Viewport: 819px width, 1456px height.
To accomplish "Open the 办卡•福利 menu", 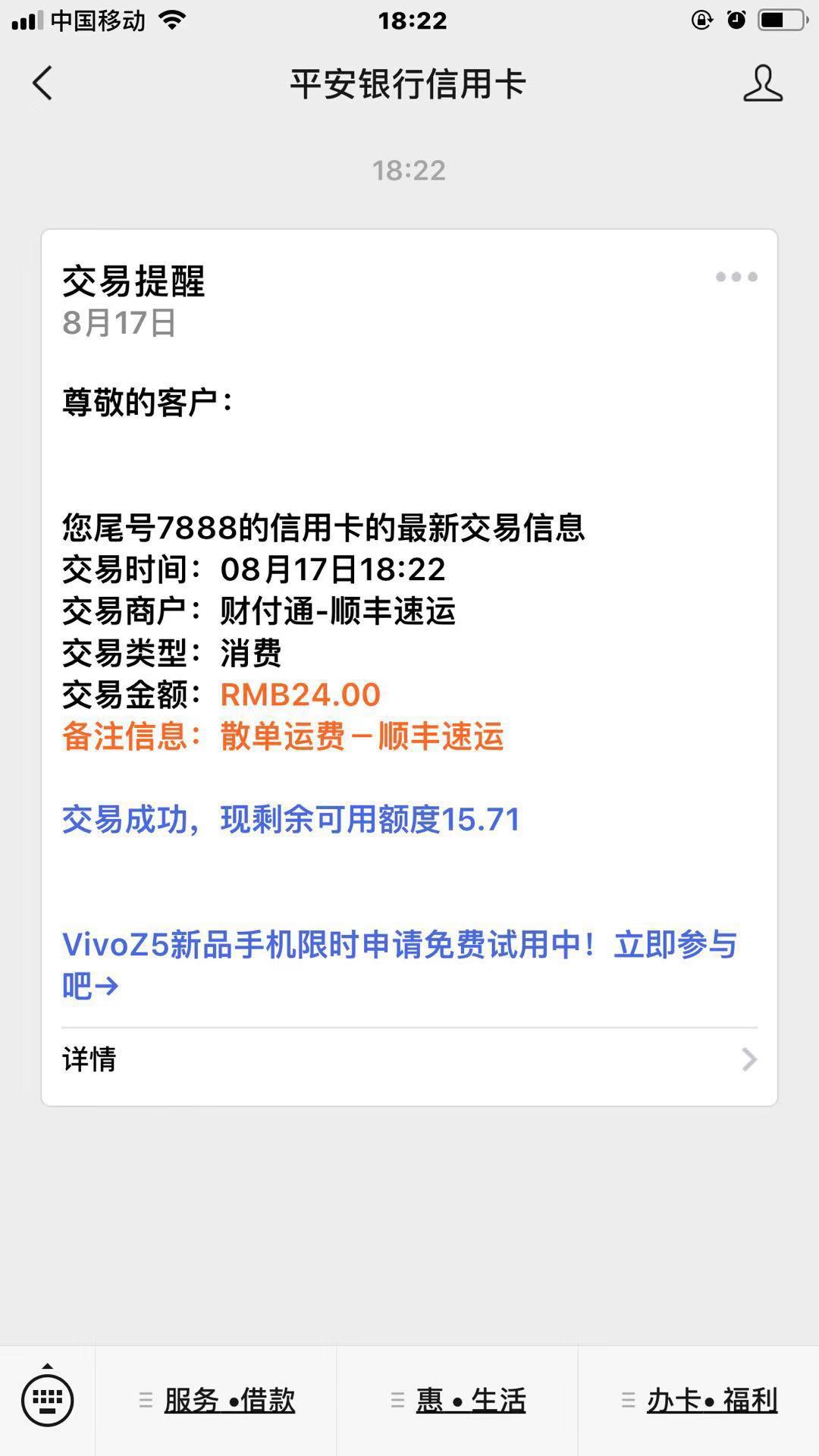I will (x=711, y=1401).
